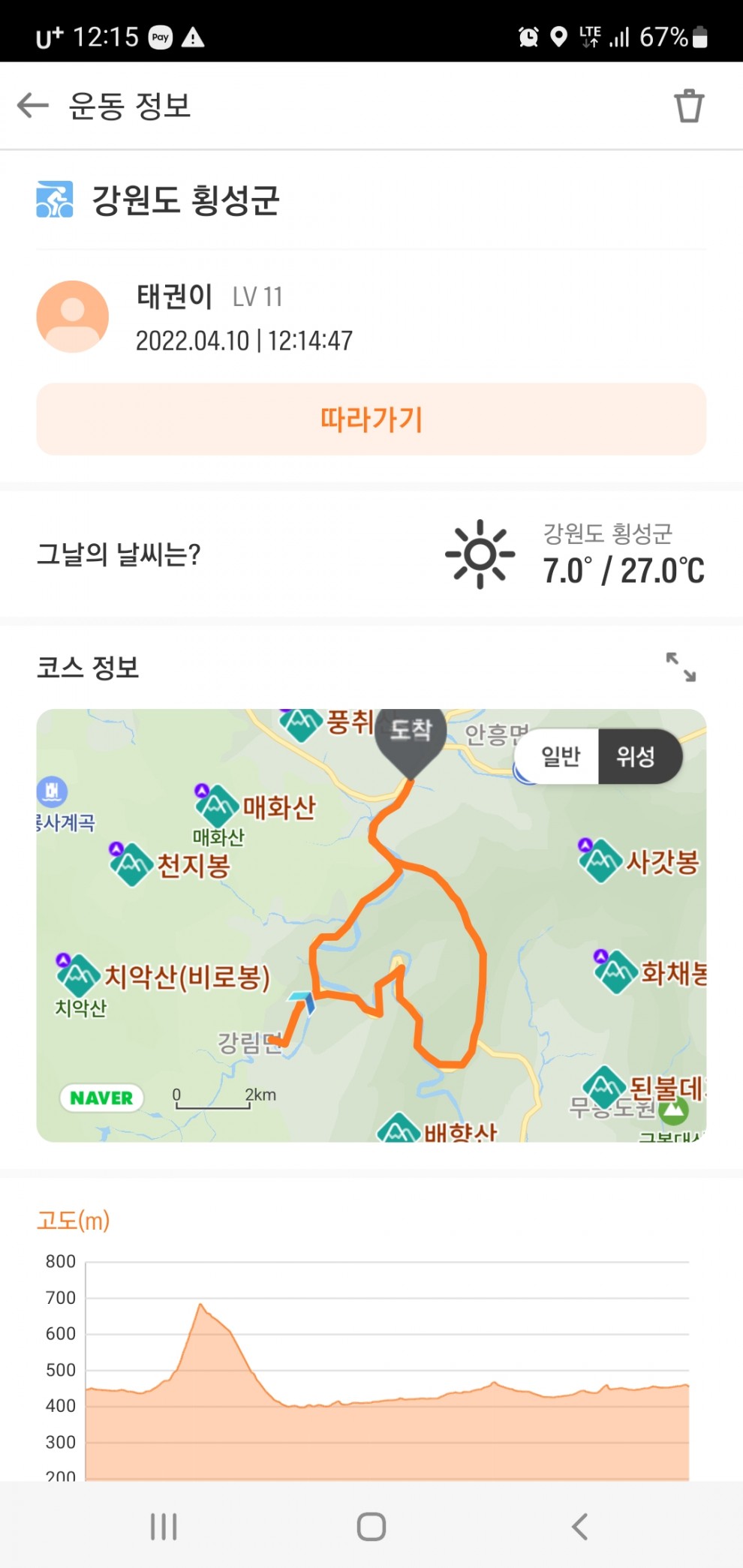
Task: Tap the 따라가기 button
Action: [x=371, y=419]
